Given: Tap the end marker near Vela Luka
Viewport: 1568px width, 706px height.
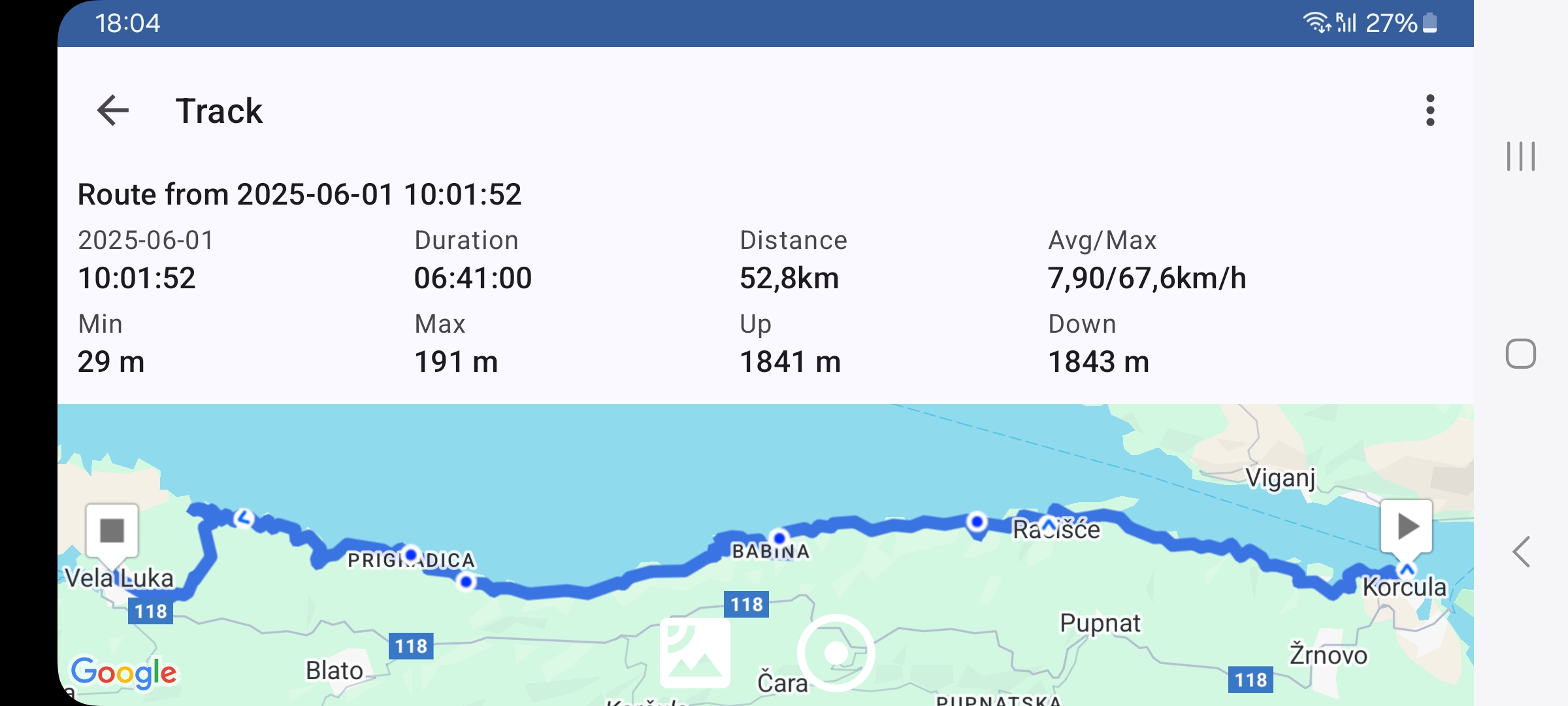Looking at the screenshot, I should click(x=112, y=530).
